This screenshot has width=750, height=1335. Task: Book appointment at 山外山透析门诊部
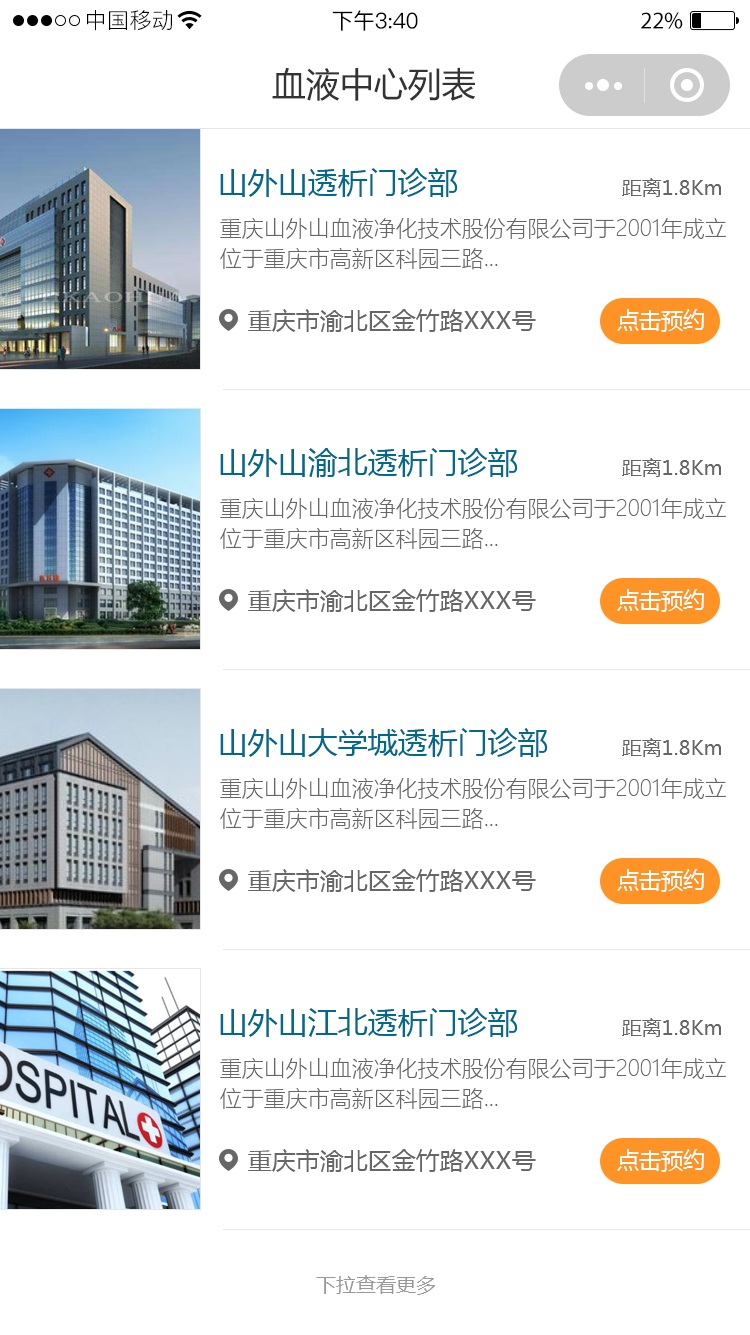point(659,321)
